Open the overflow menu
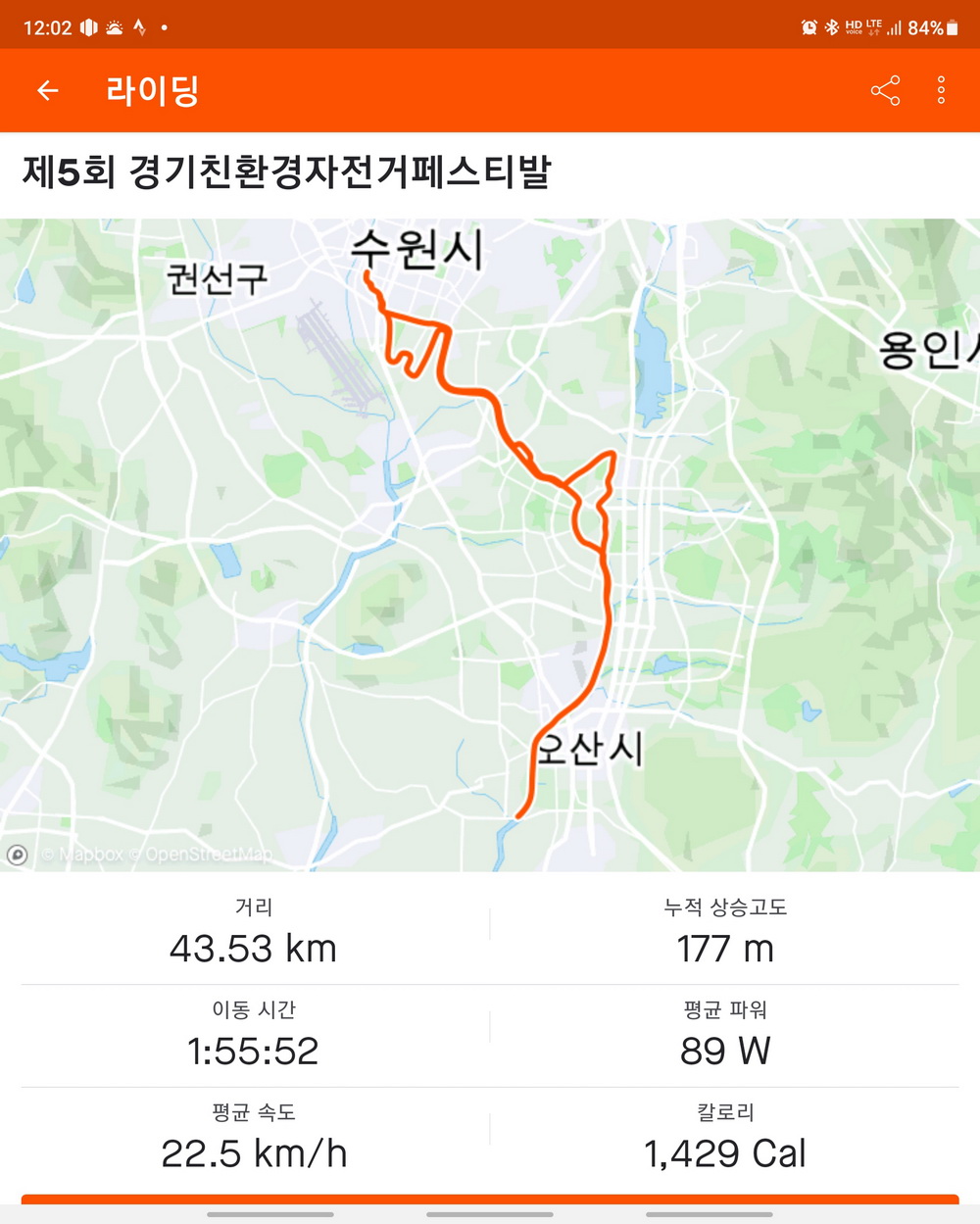This screenshot has width=980, height=1224. [941, 91]
